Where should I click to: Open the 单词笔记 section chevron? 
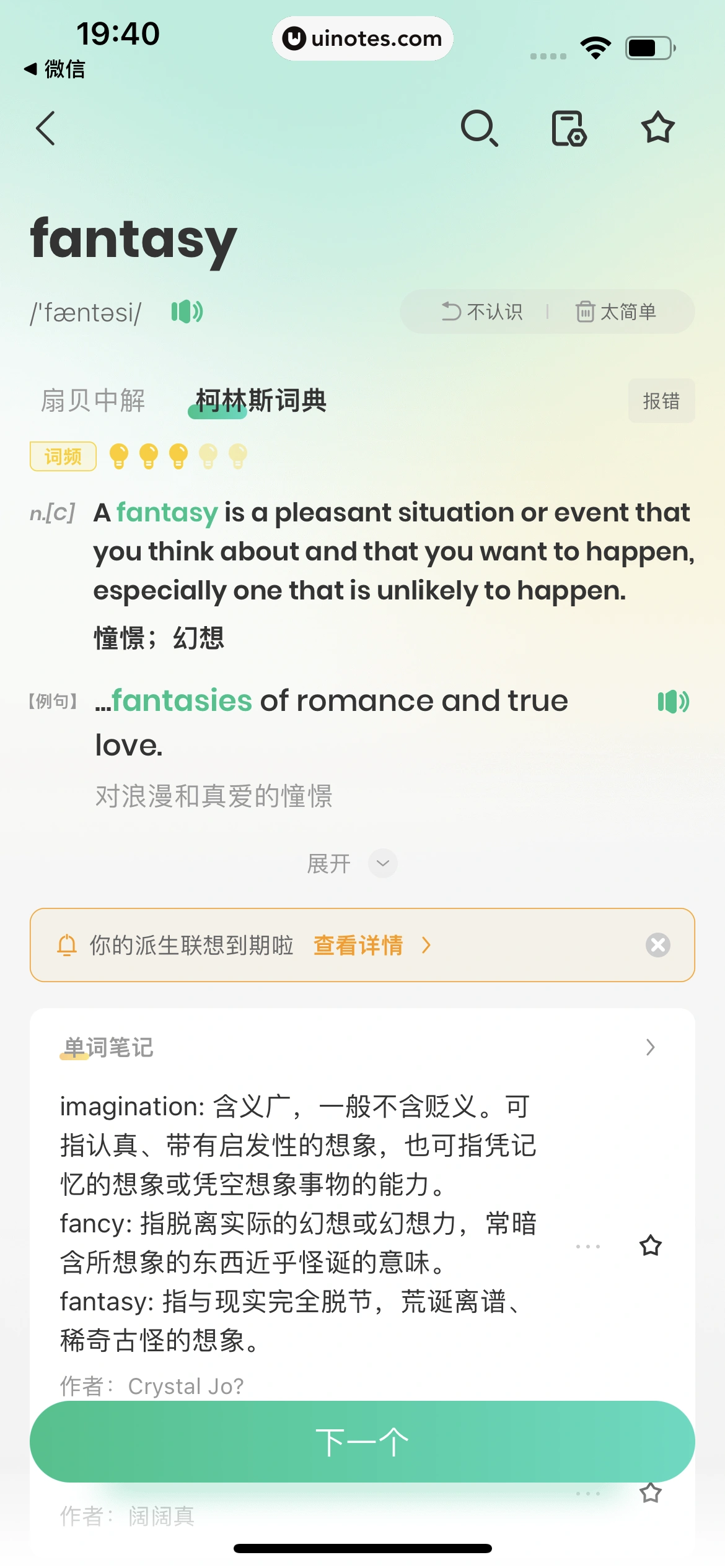(x=650, y=1047)
